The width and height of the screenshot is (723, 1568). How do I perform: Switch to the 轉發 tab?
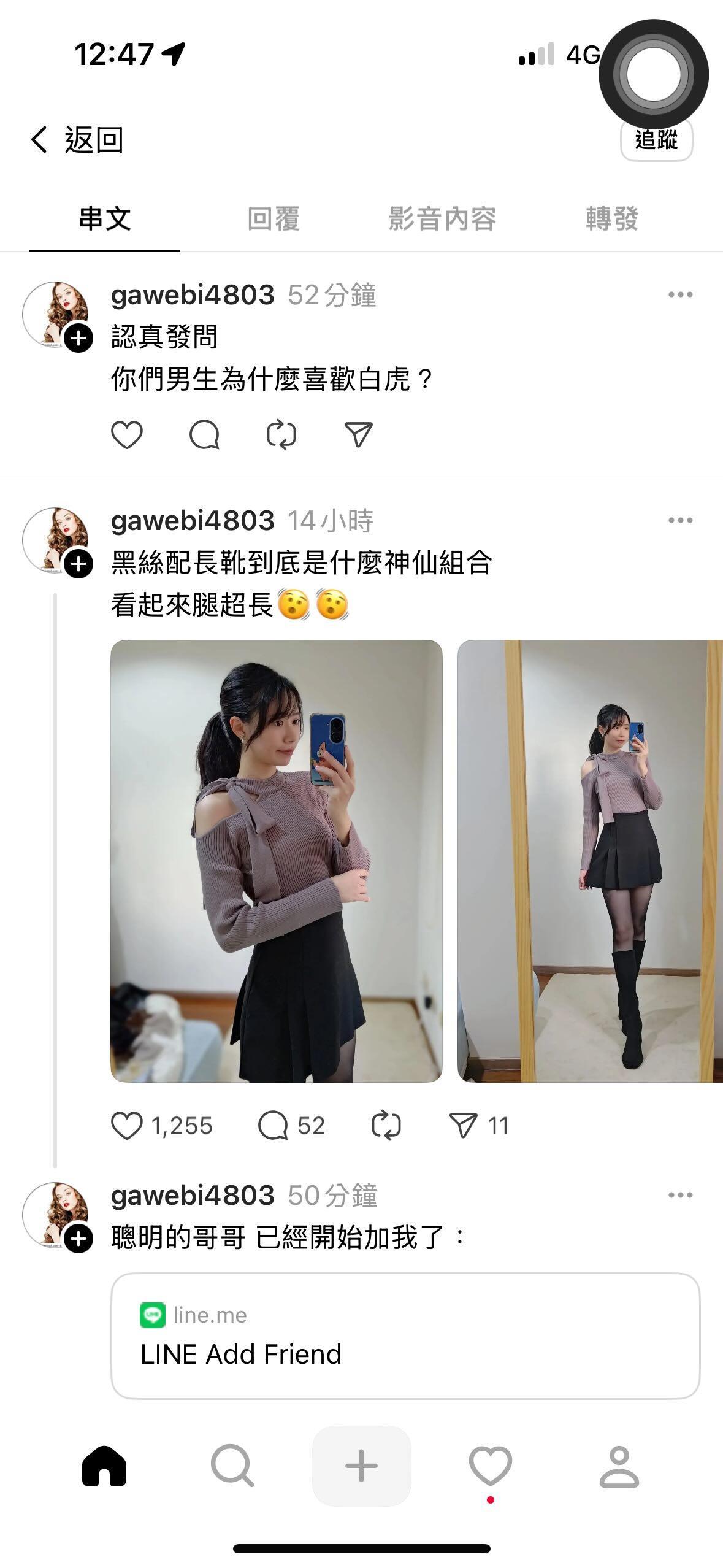click(611, 219)
